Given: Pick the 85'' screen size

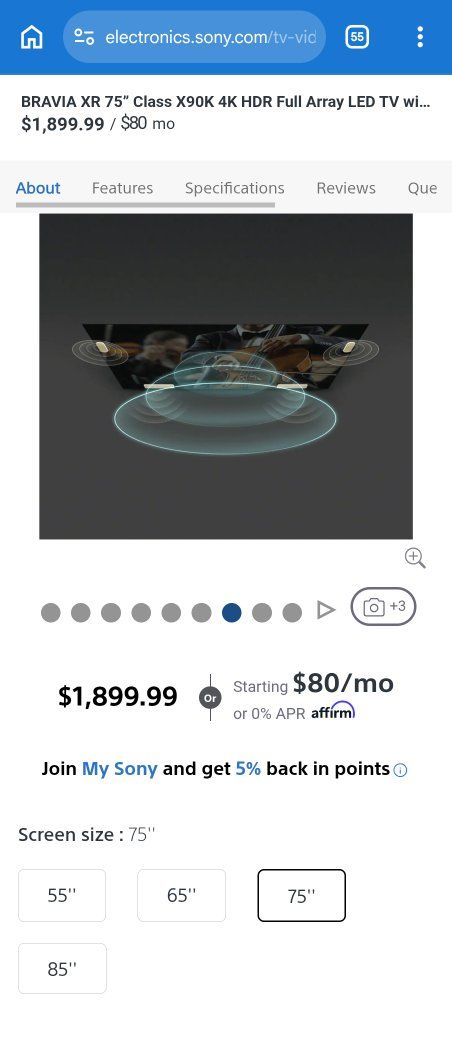Looking at the screenshot, I should click(x=62, y=969).
